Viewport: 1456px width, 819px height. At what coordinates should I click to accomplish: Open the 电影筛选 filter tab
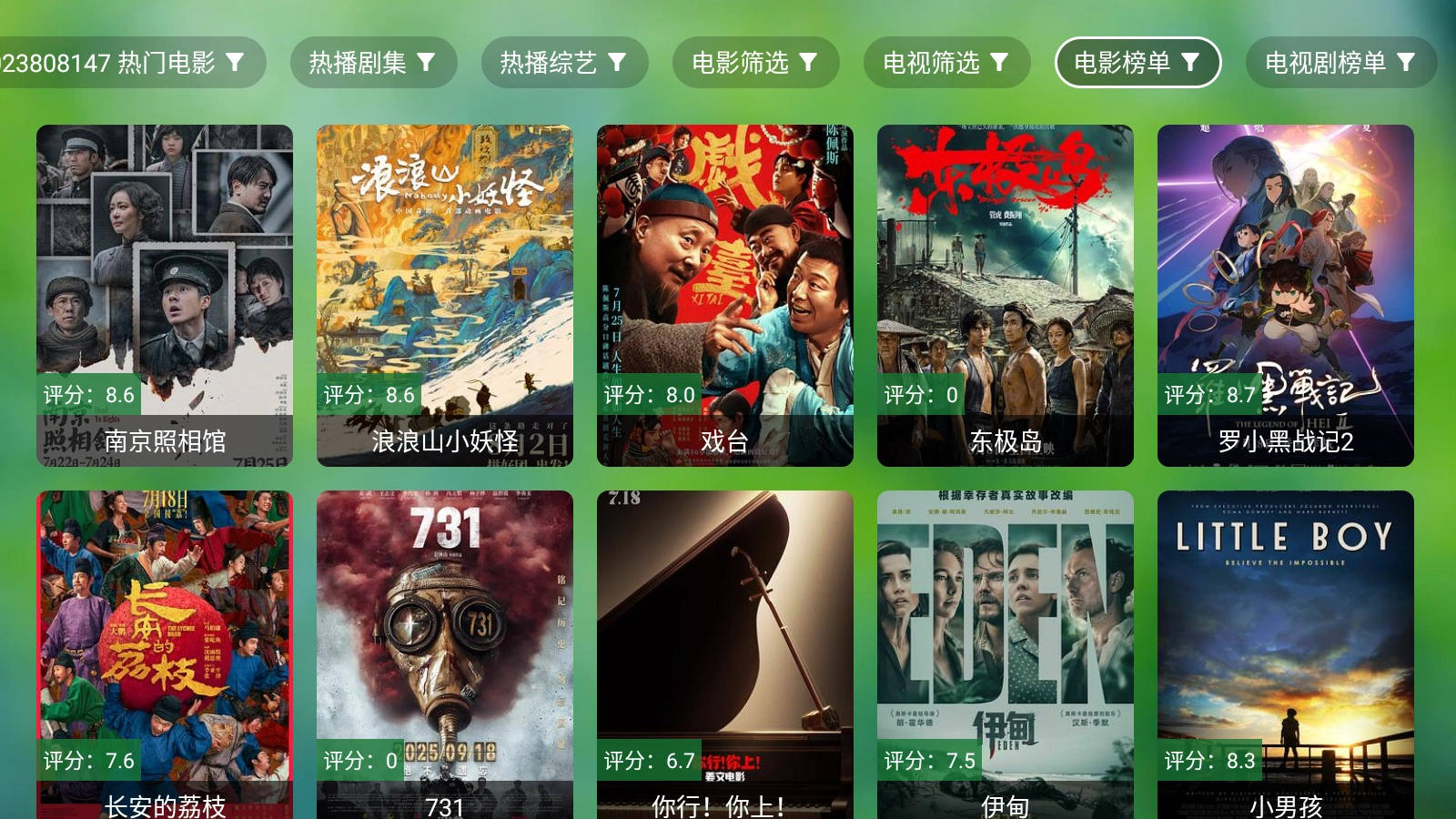pos(755,63)
